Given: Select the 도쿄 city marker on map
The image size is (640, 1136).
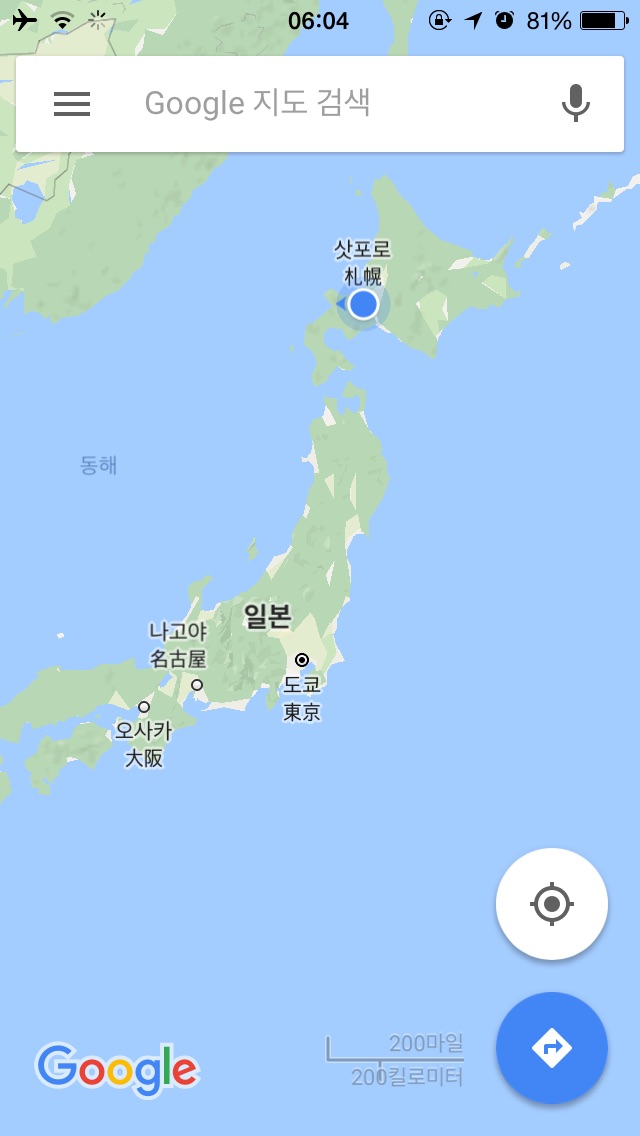Looking at the screenshot, I should point(302,660).
